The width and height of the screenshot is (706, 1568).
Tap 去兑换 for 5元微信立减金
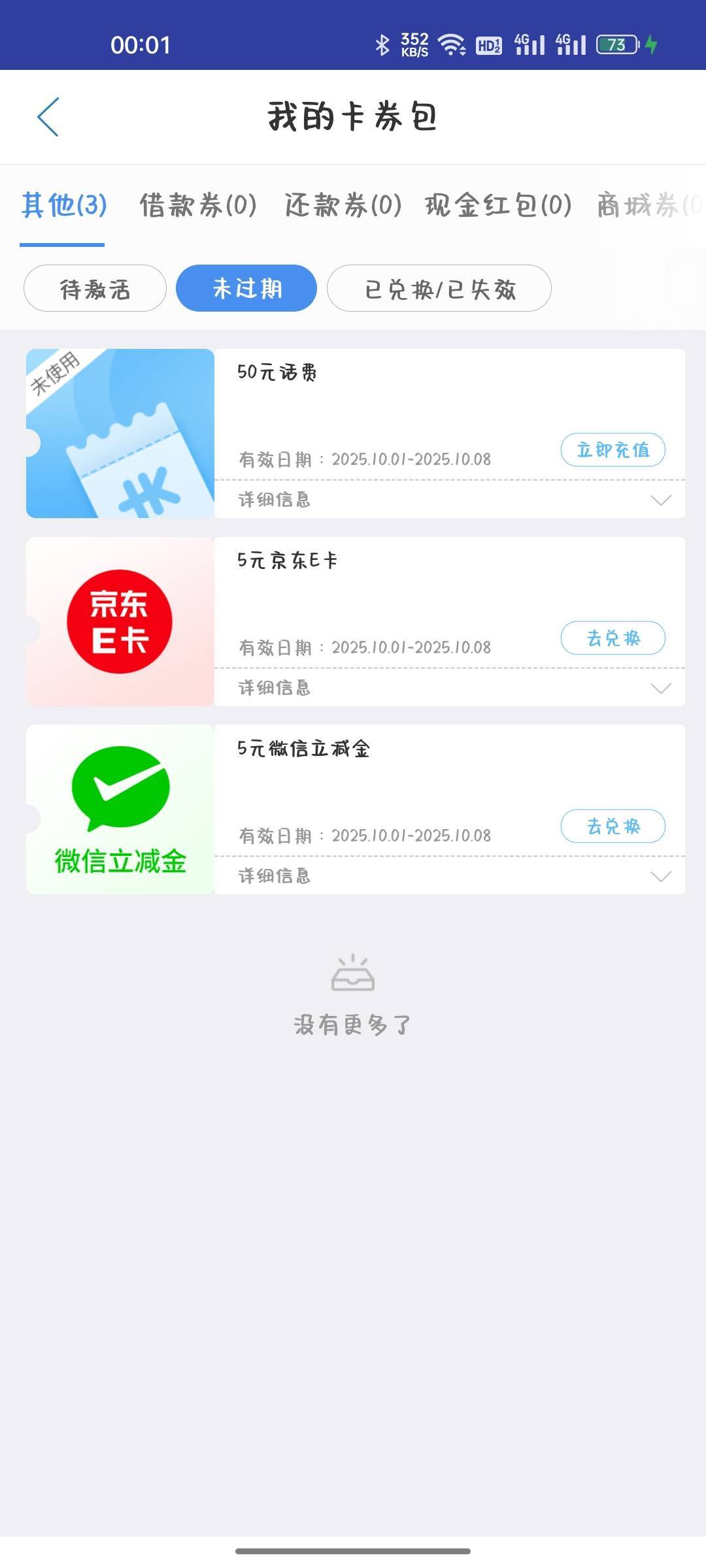[x=613, y=826]
